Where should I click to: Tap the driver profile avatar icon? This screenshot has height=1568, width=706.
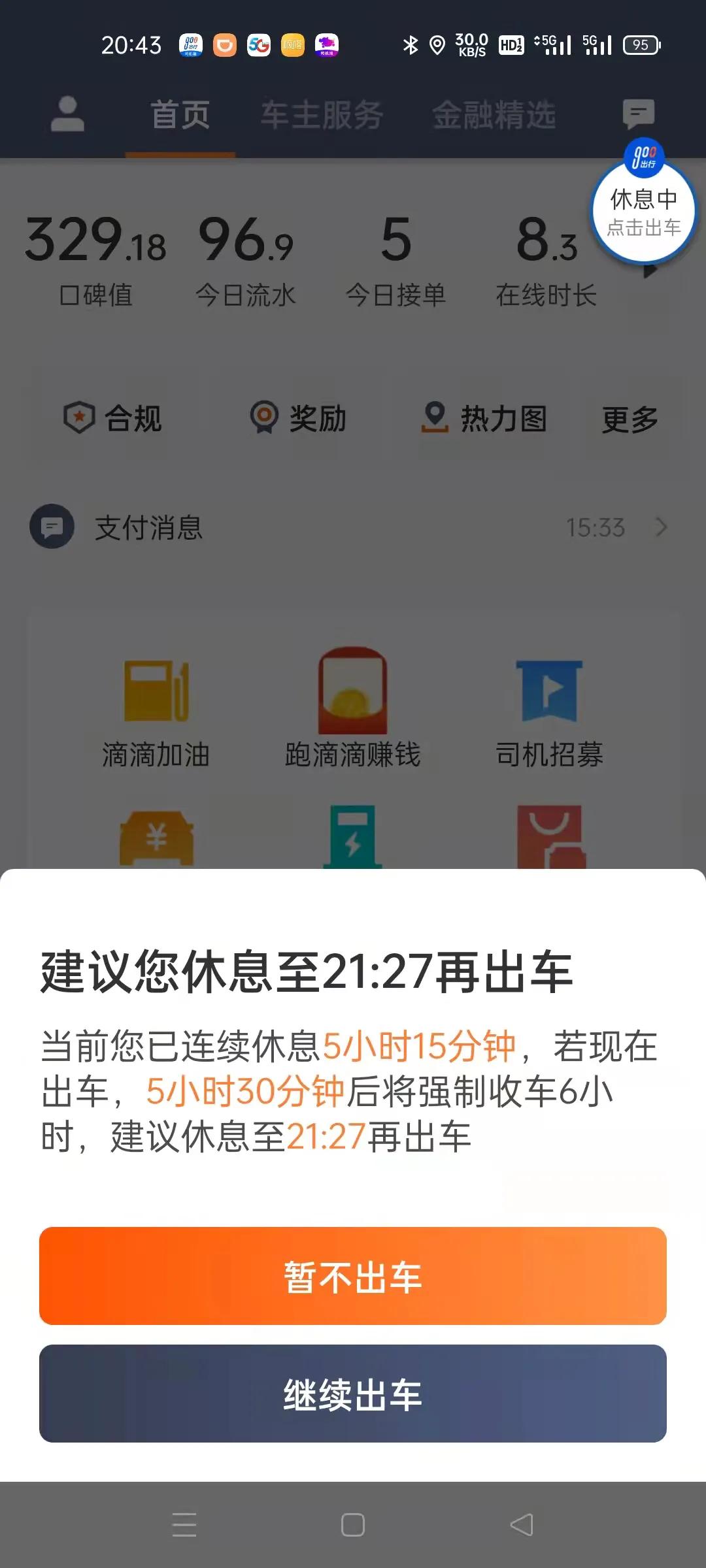pos(67,114)
